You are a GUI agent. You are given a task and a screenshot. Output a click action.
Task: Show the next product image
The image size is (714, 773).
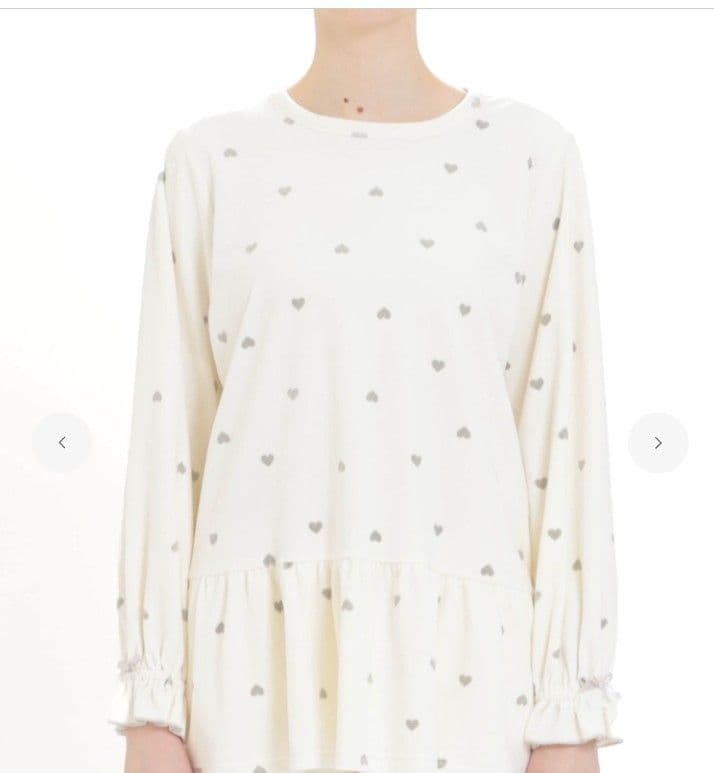coord(658,443)
